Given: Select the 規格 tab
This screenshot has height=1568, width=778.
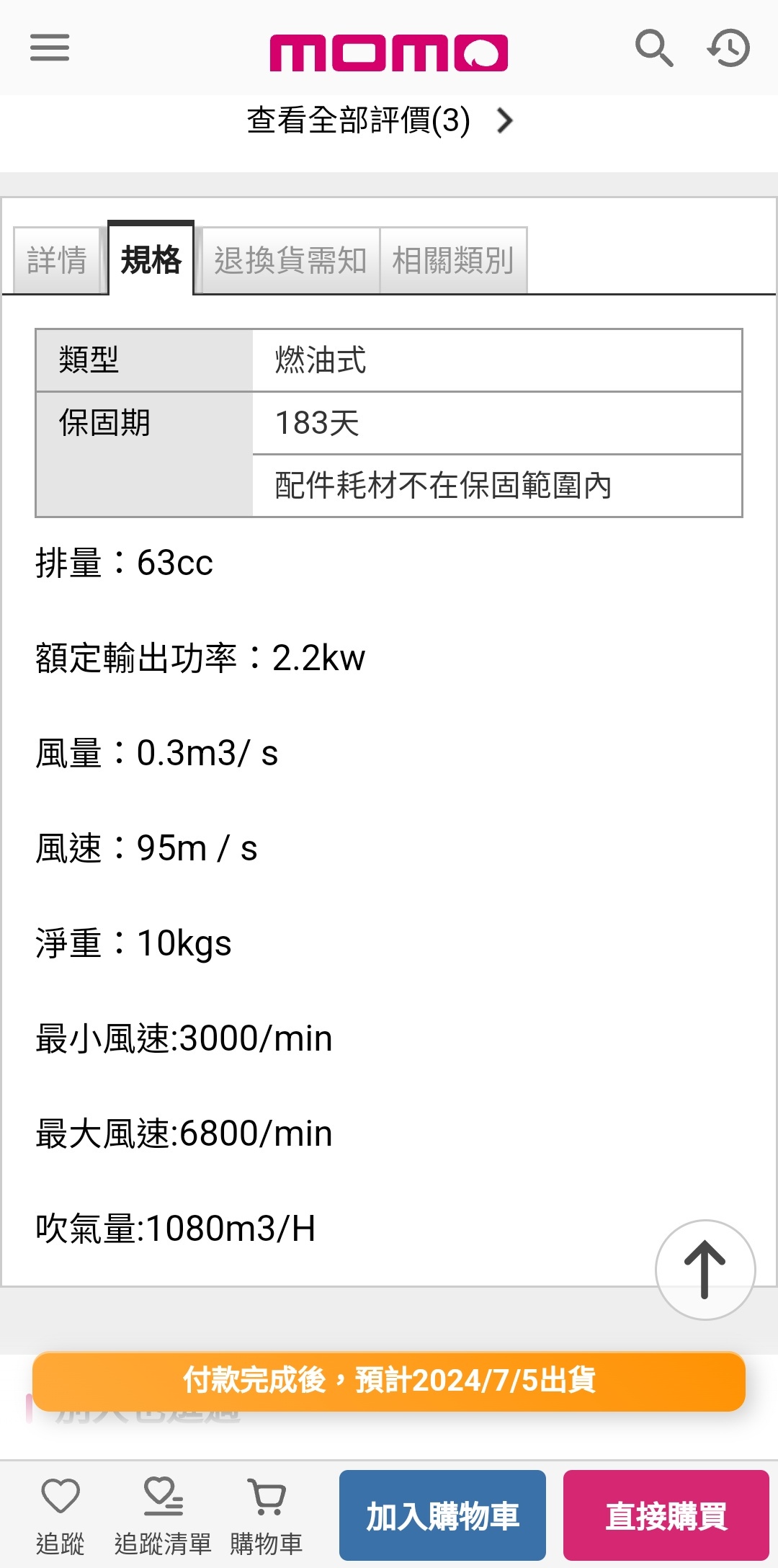Looking at the screenshot, I should tap(151, 259).
